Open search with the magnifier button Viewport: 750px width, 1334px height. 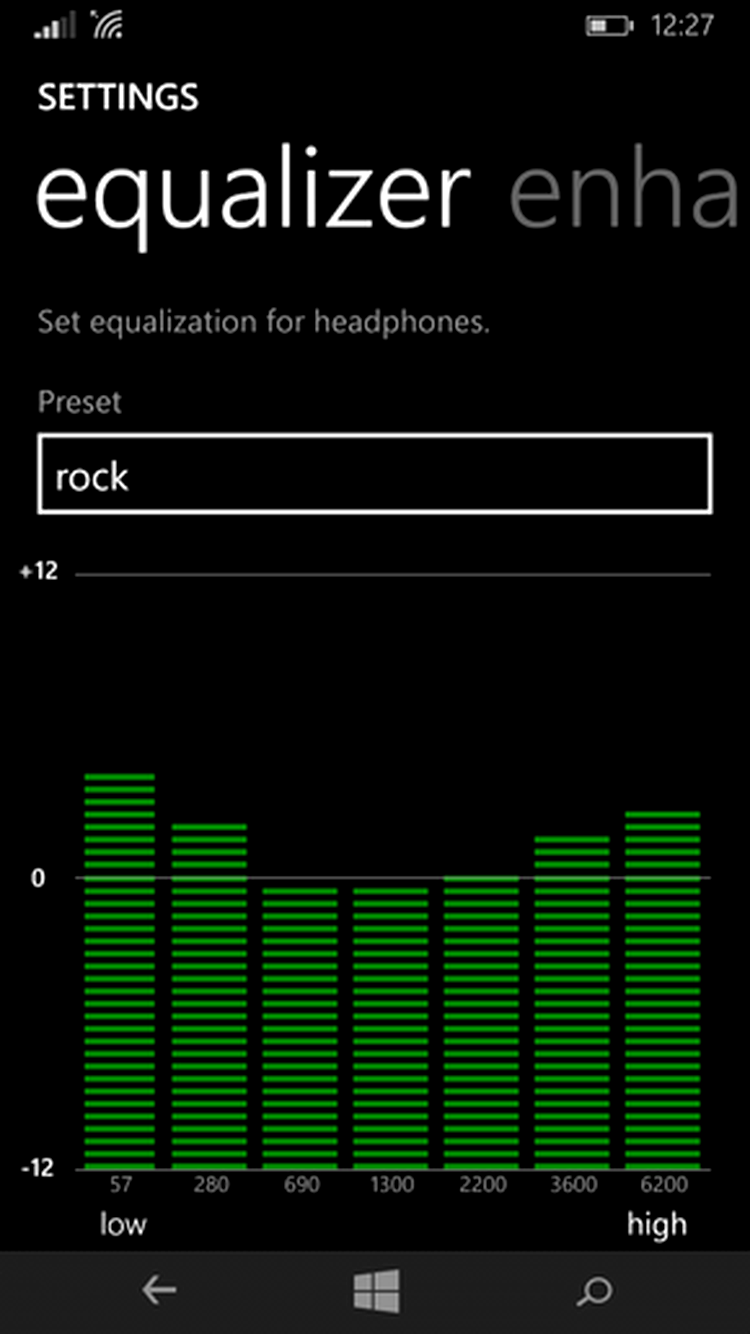click(594, 1292)
